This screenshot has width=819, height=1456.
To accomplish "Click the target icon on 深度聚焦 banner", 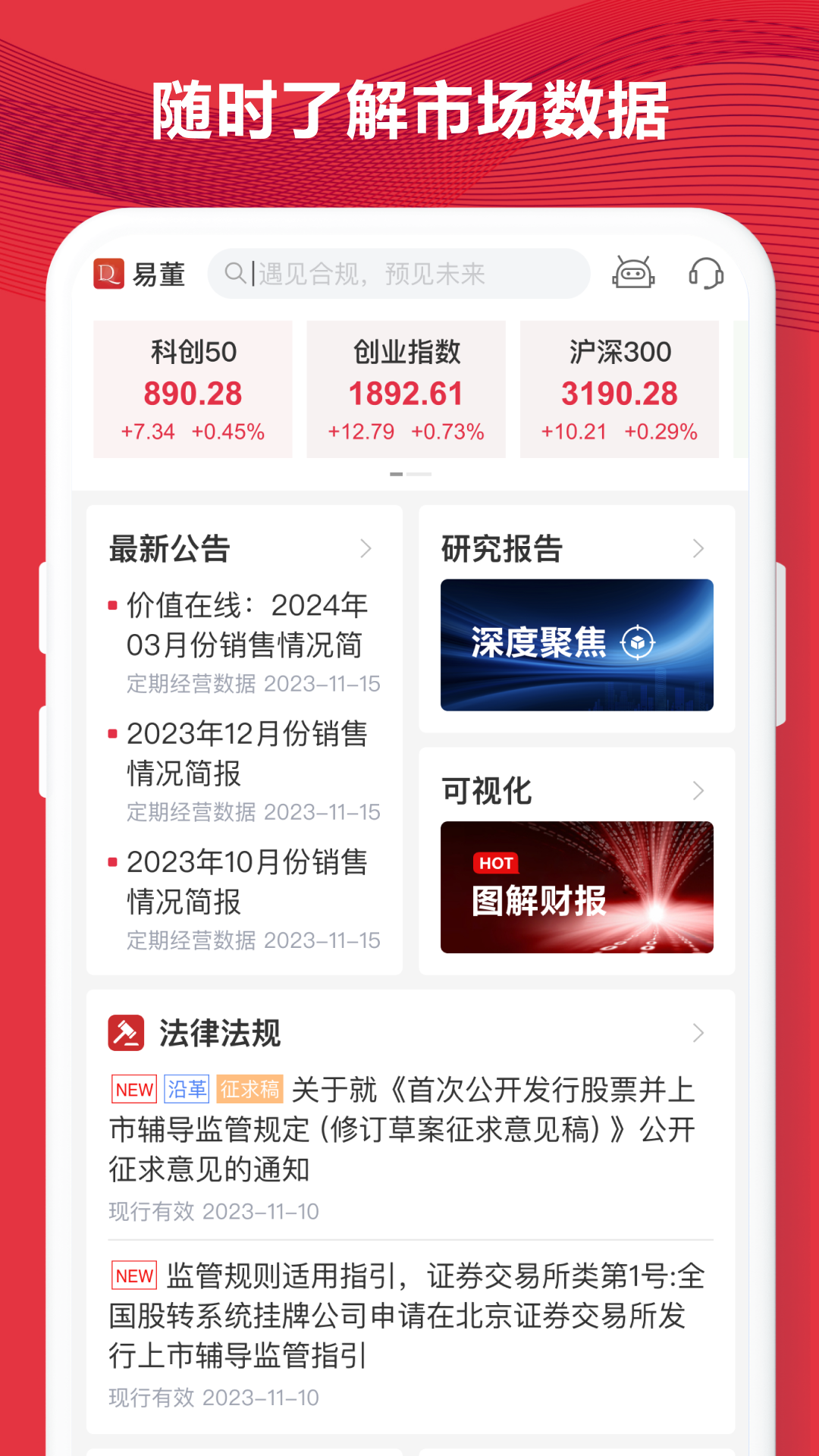I will coord(639,642).
